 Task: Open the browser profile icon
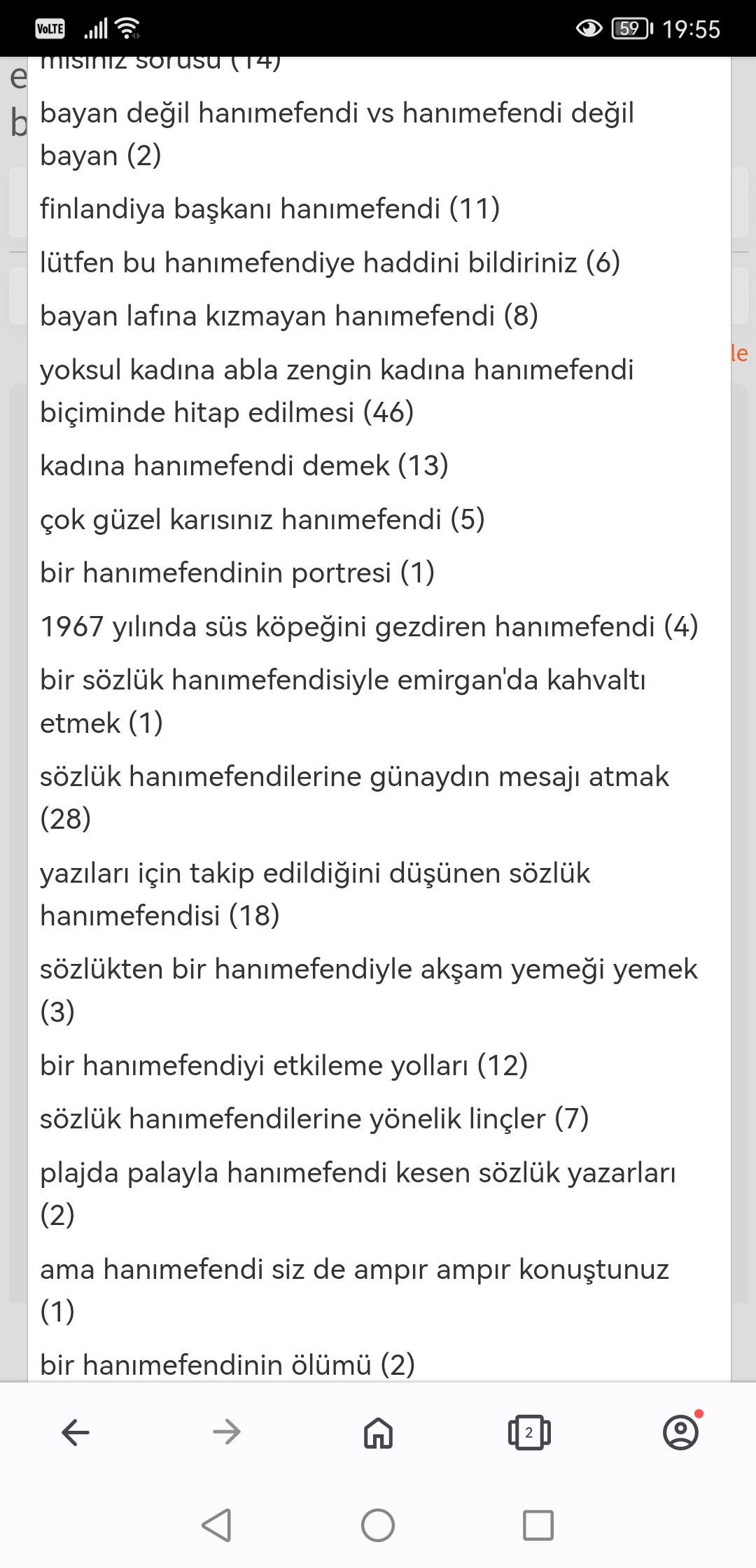coord(680,1432)
